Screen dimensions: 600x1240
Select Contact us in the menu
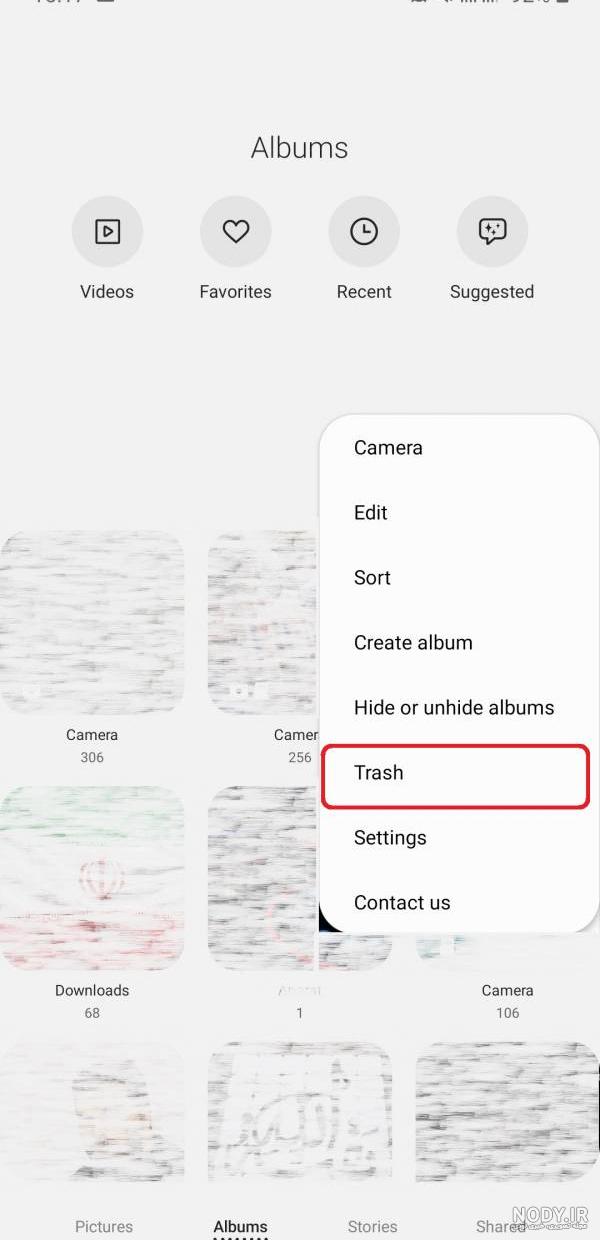point(458,903)
